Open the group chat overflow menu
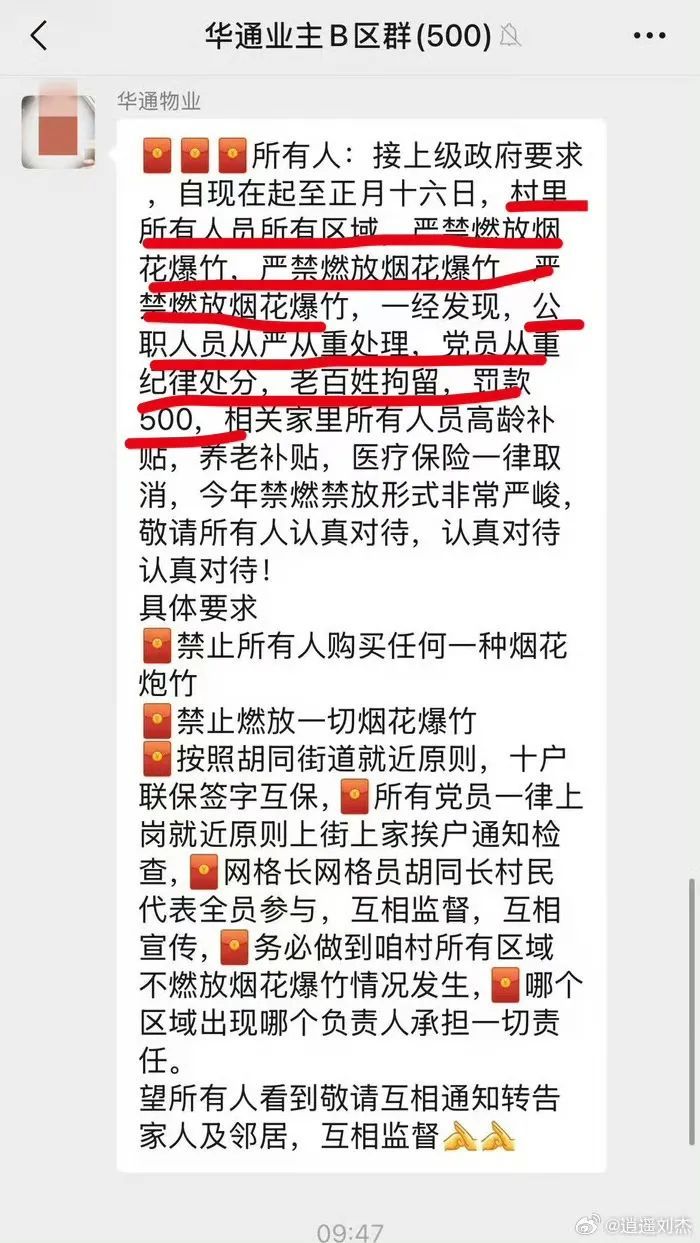This screenshot has height=1243, width=700. click(x=650, y=36)
